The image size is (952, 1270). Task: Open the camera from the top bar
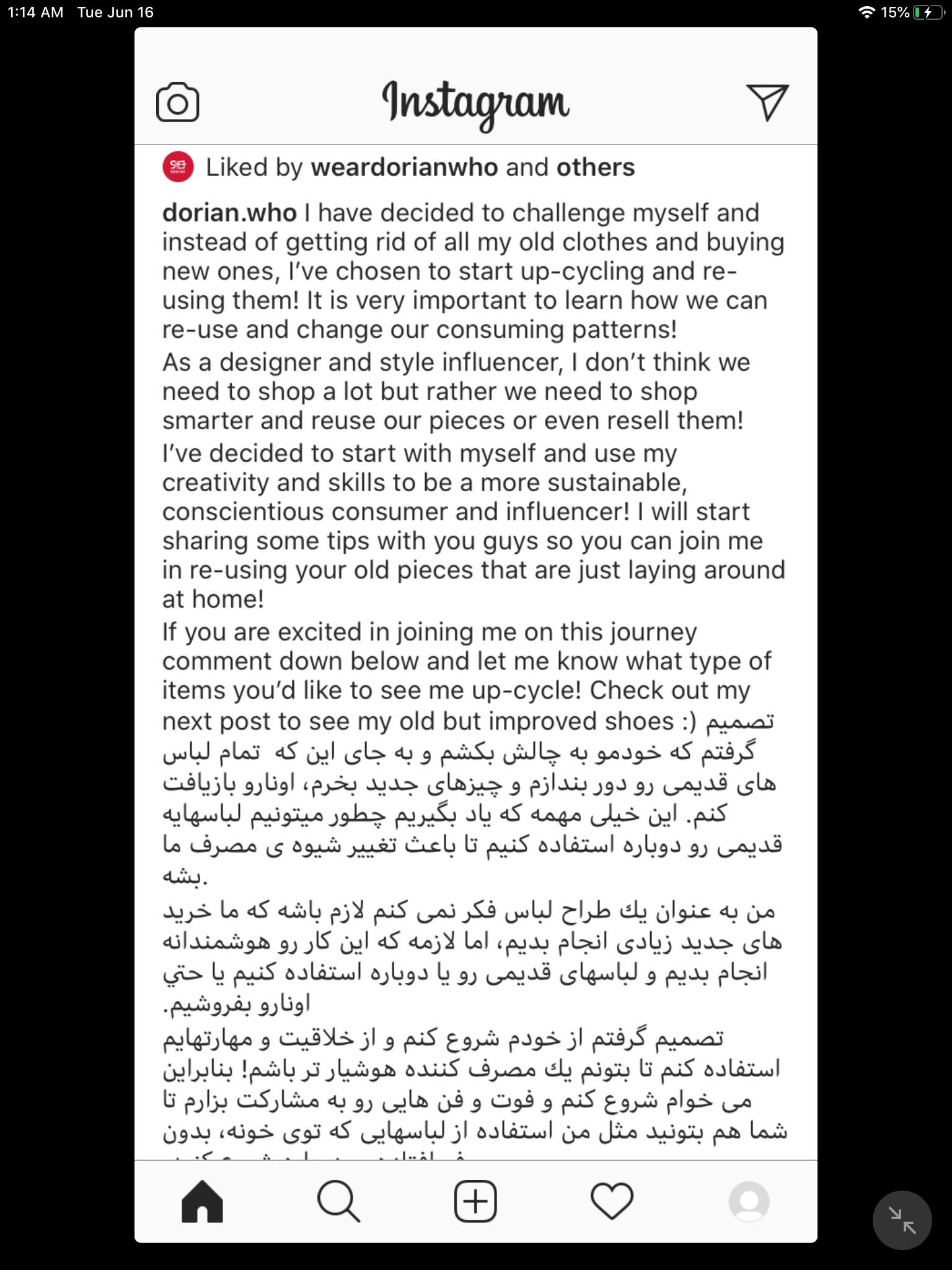coord(177,103)
